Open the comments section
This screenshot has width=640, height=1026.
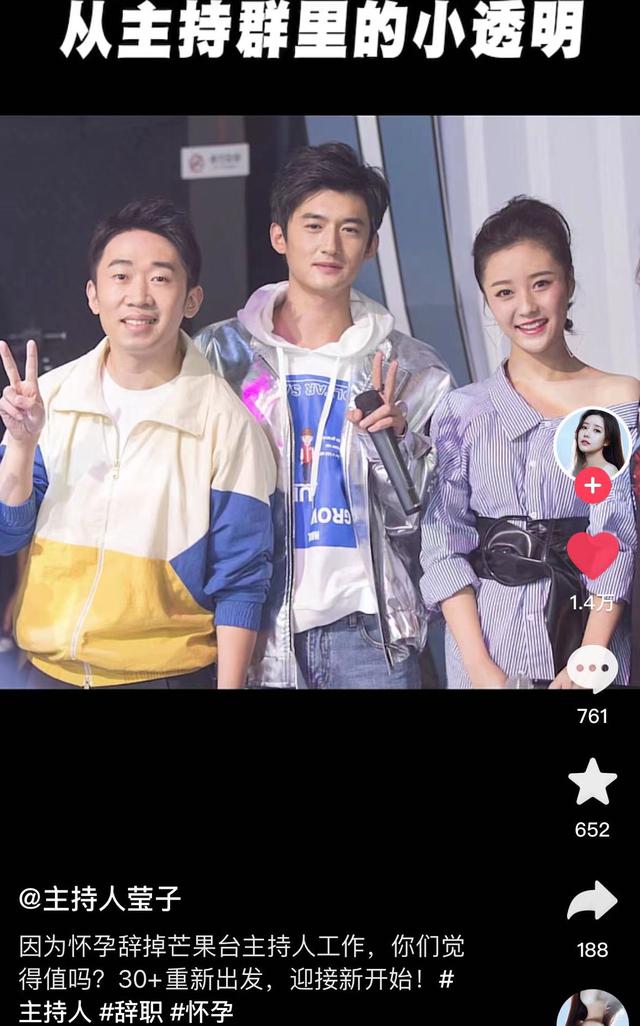click(592, 669)
